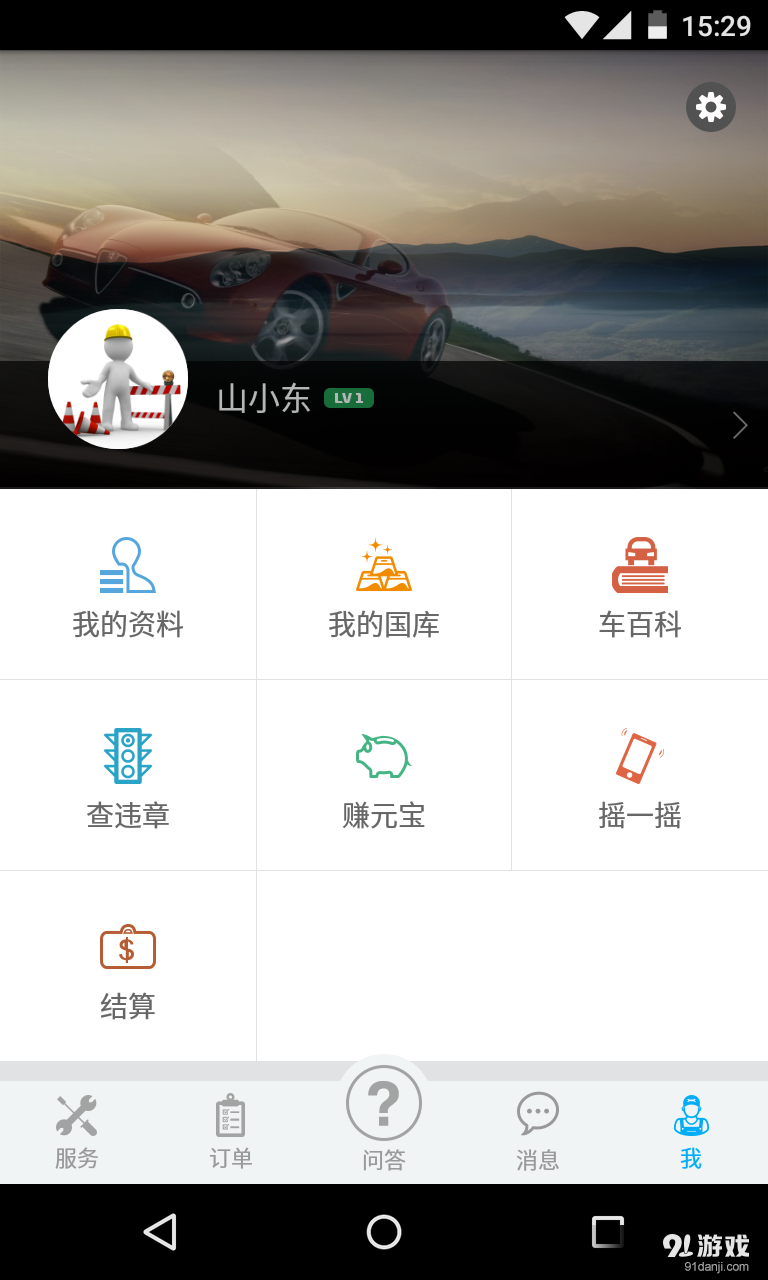The height and width of the screenshot is (1280, 768).
Task: Tap the Android home circle button
Action: pyautogui.click(x=383, y=1232)
